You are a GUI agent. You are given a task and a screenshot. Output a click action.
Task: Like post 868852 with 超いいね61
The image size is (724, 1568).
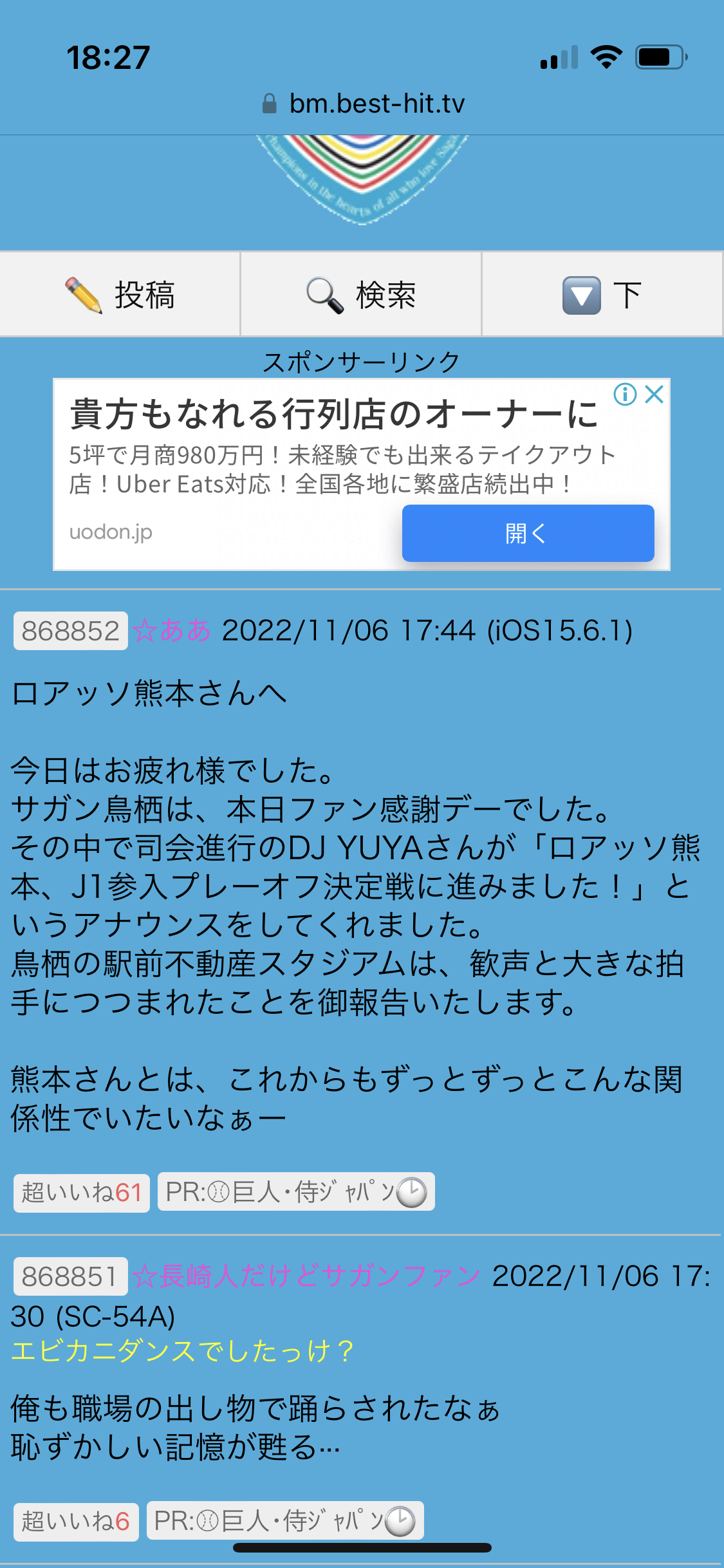(x=82, y=1193)
